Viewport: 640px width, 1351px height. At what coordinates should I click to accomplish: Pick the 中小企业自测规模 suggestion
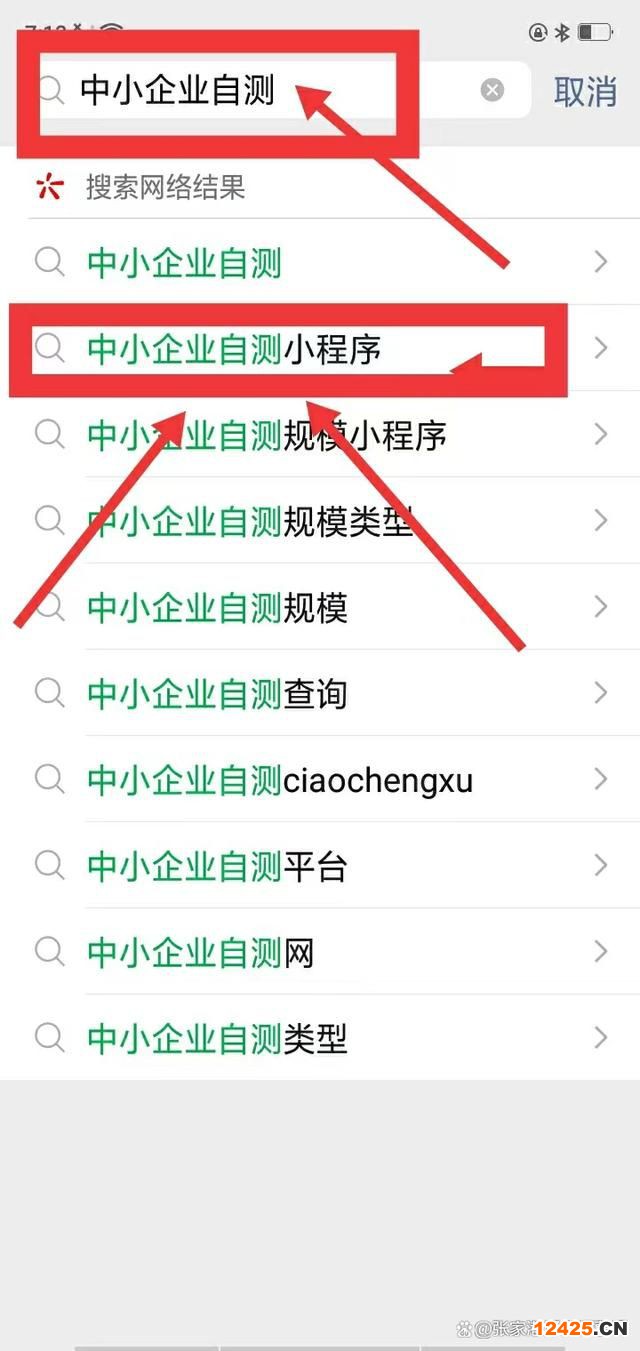pos(320,606)
